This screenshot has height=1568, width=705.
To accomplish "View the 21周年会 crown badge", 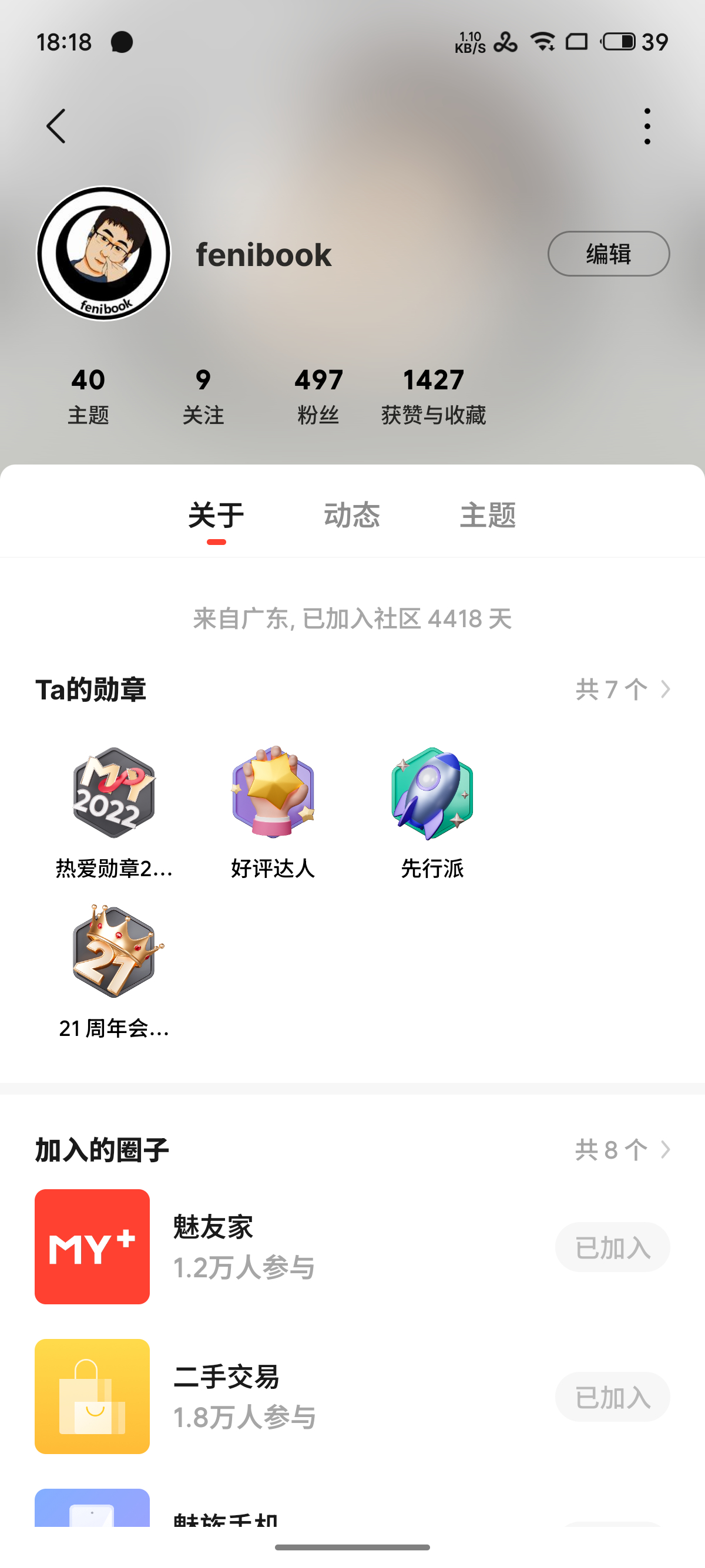I will click(113, 953).
